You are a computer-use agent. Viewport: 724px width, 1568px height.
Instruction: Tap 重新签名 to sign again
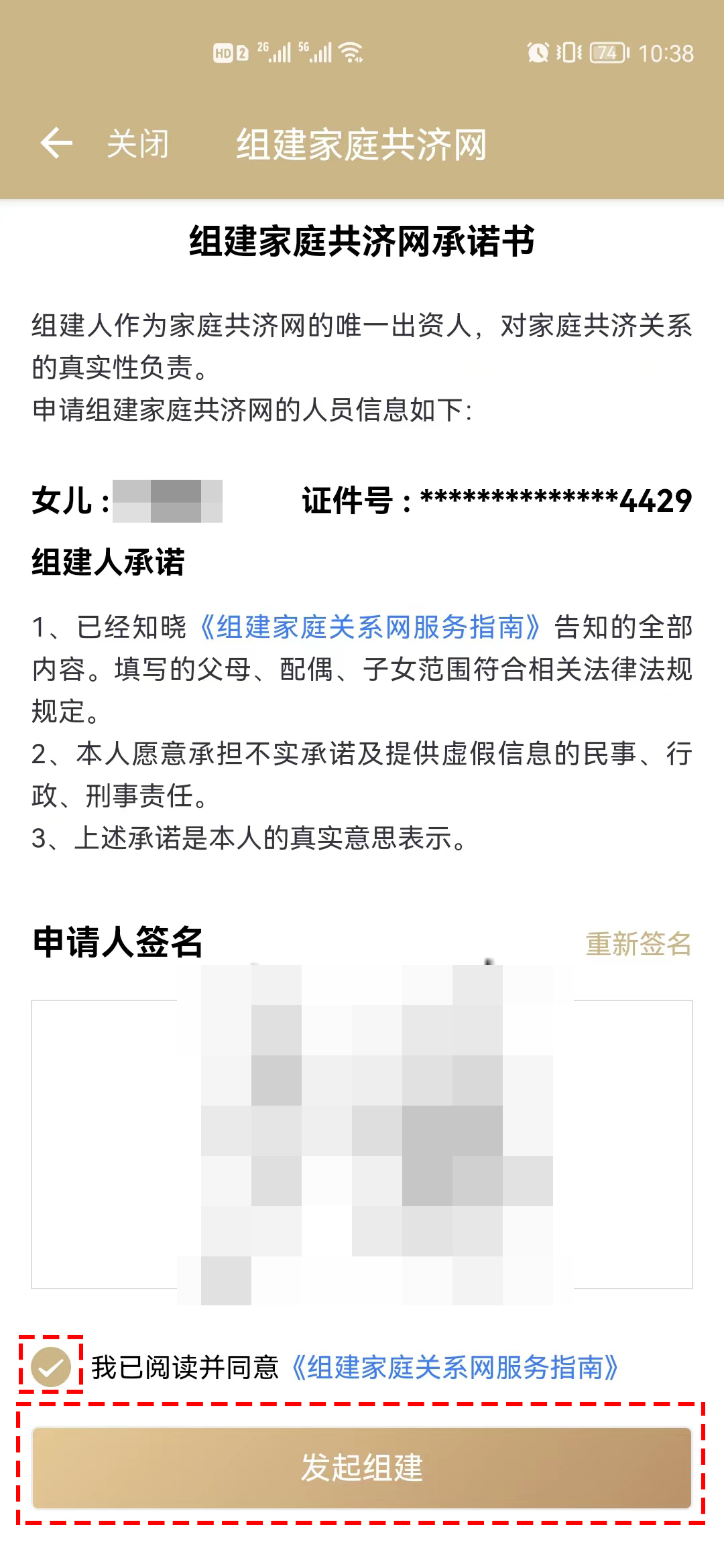pos(638,943)
